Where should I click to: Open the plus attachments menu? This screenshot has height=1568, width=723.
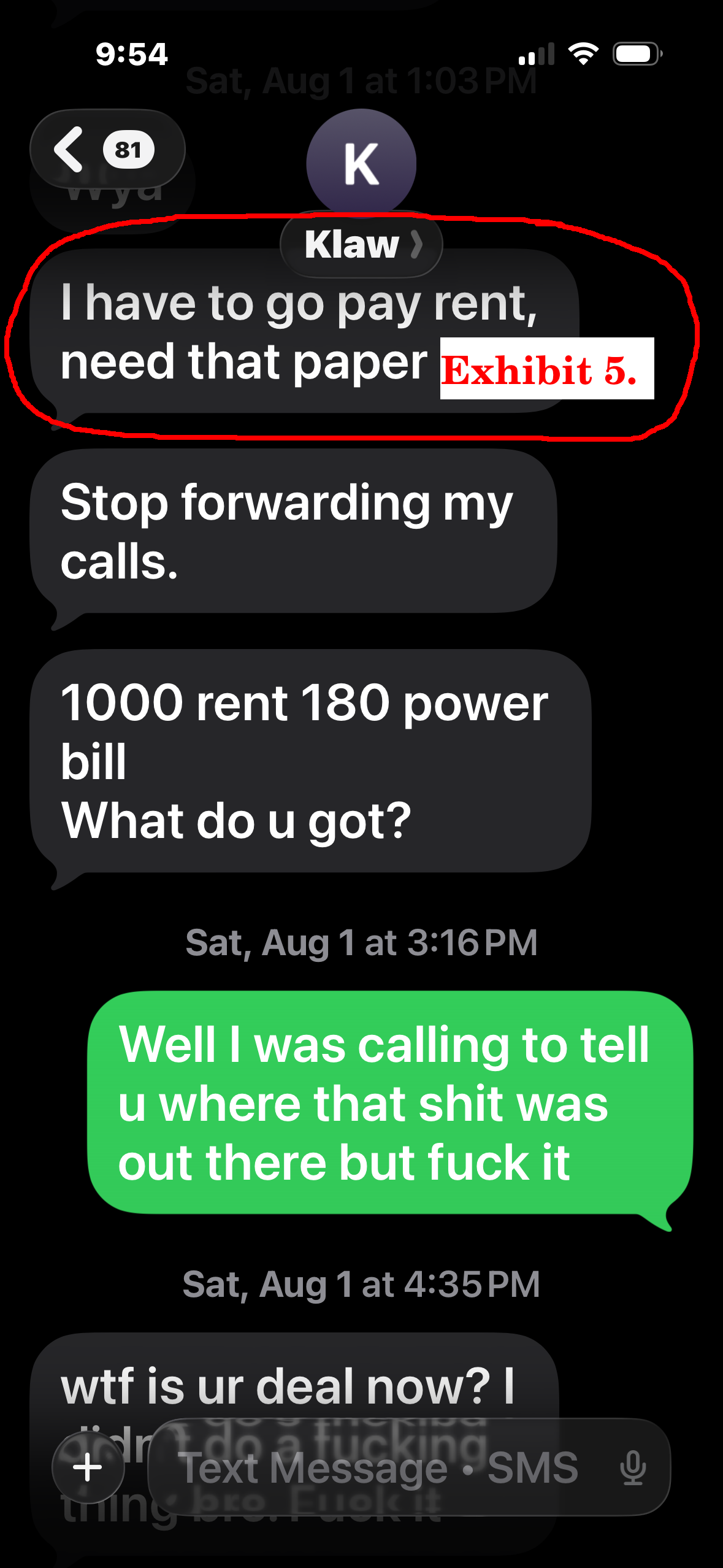[88, 1467]
